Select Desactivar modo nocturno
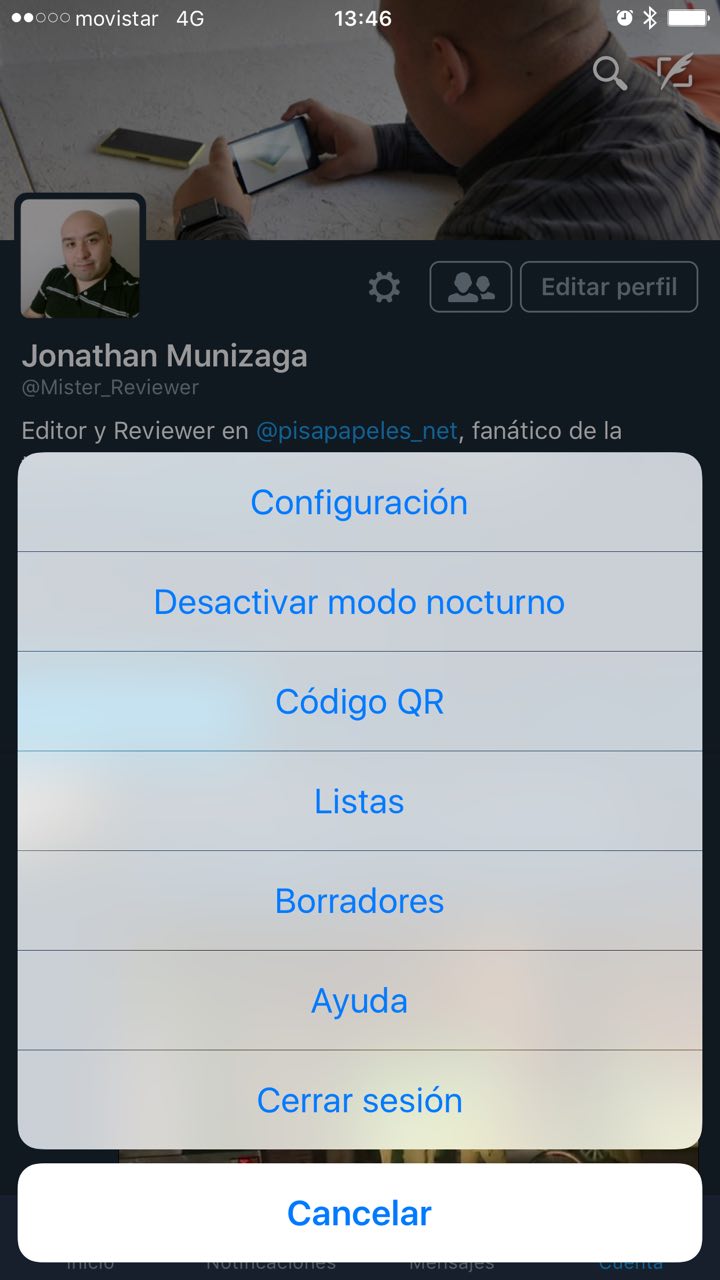Screen dimensions: 720x1280 (x=359, y=602)
